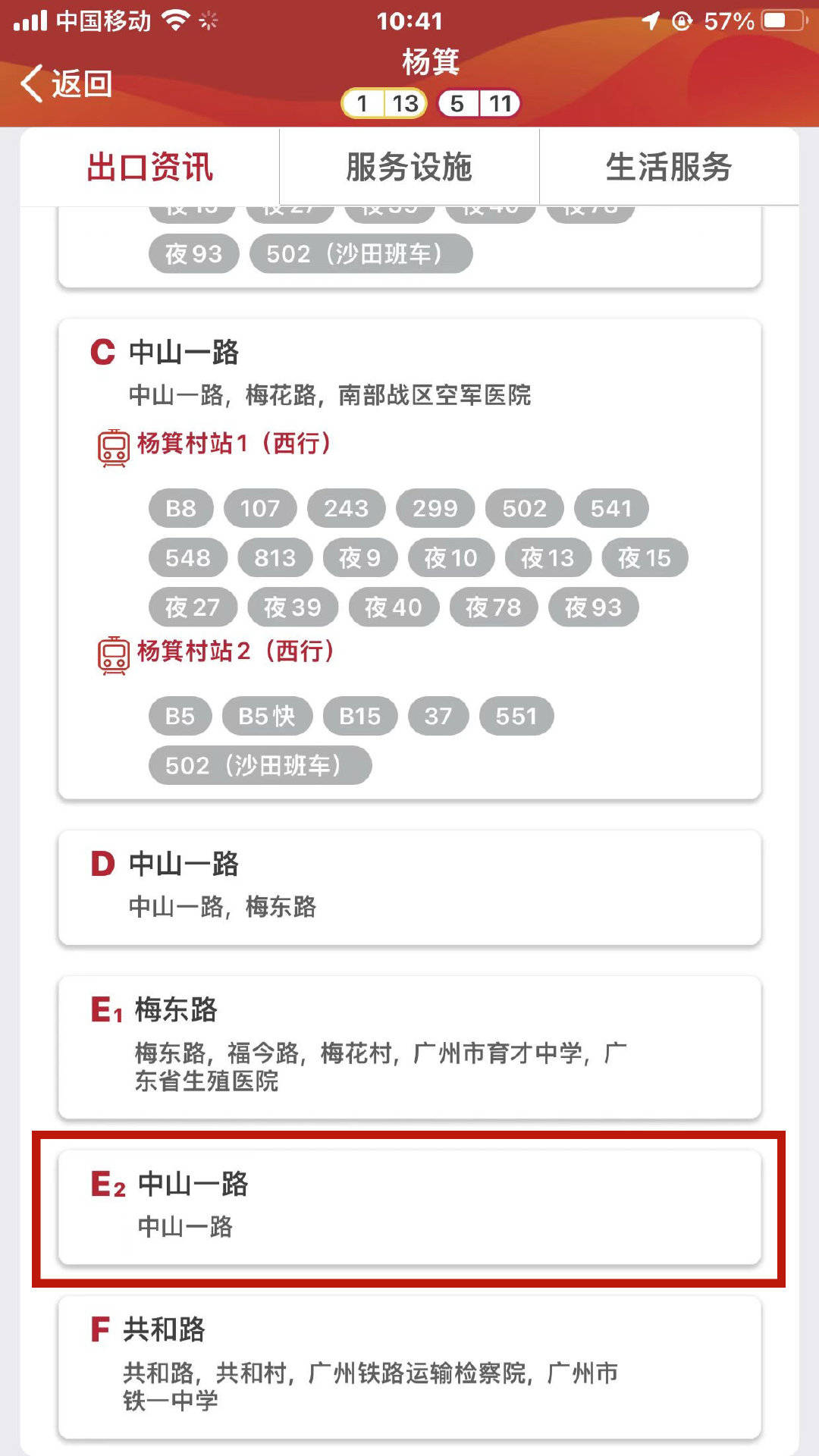
Task: Tap the 551 bus route chip
Action: click(x=516, y=716)
